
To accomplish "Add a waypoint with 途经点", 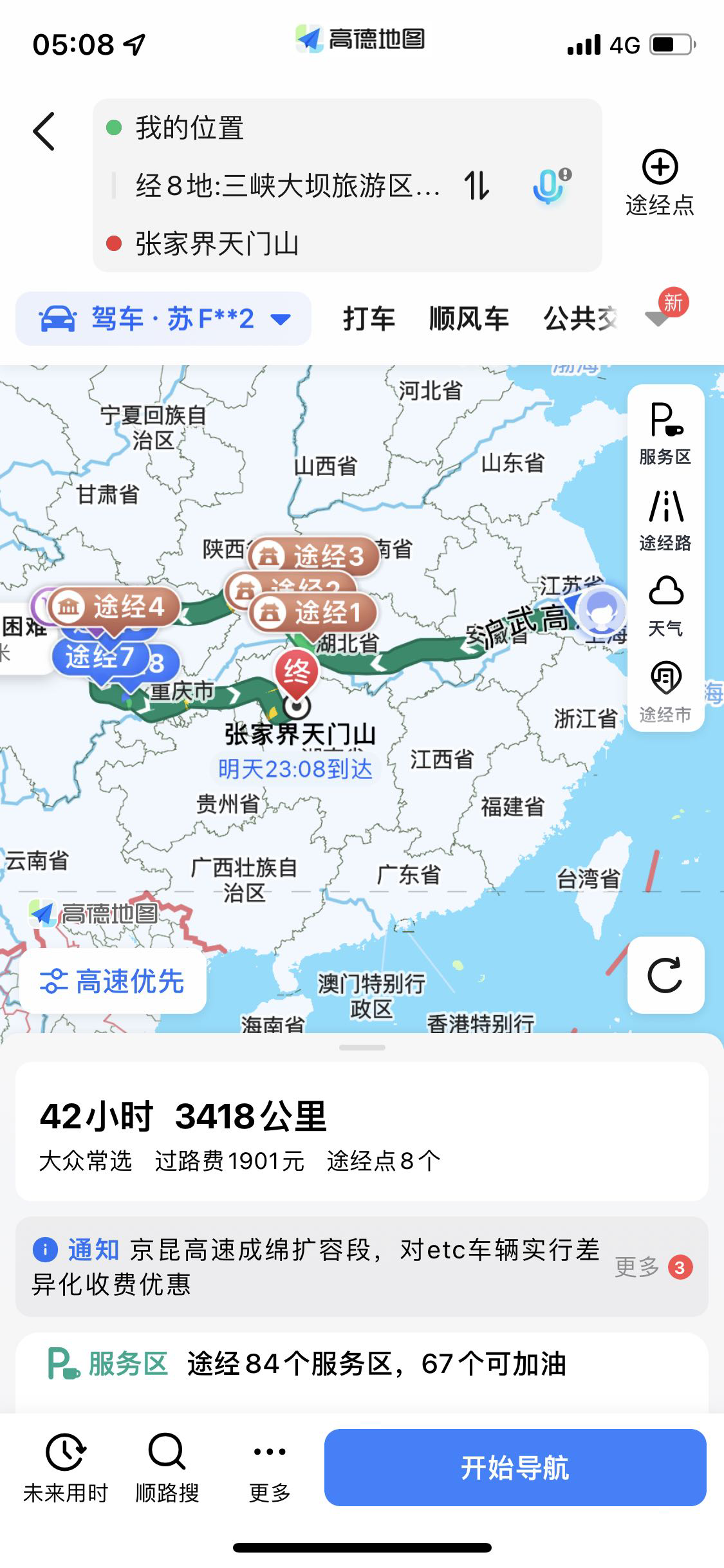I will 660,182.
